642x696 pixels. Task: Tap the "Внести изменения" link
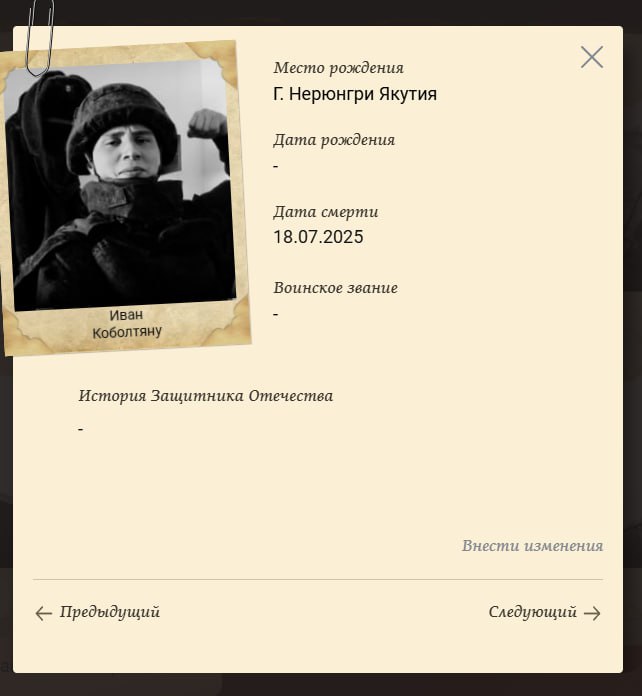coord(532,546)
